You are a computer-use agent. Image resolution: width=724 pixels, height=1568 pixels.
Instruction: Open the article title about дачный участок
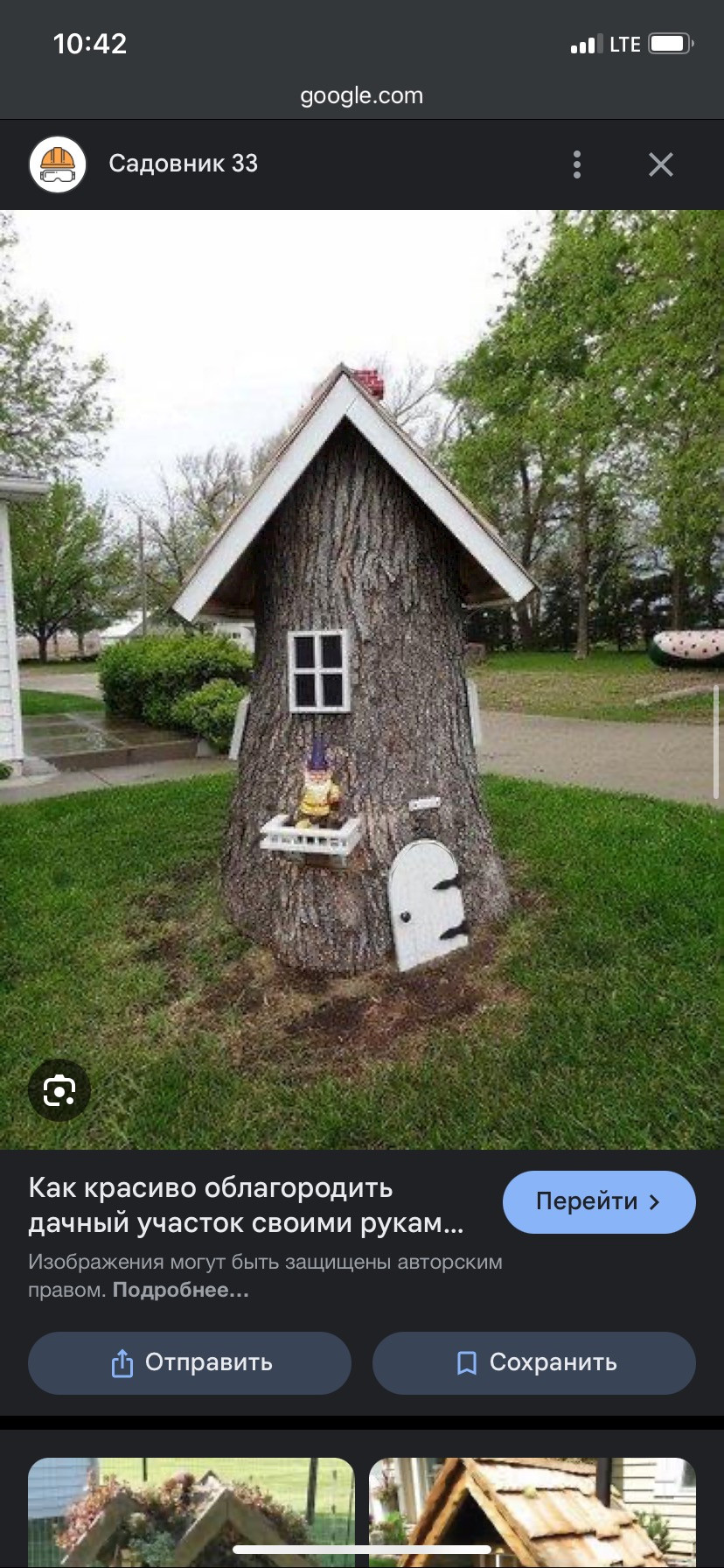click(246, 1205)
